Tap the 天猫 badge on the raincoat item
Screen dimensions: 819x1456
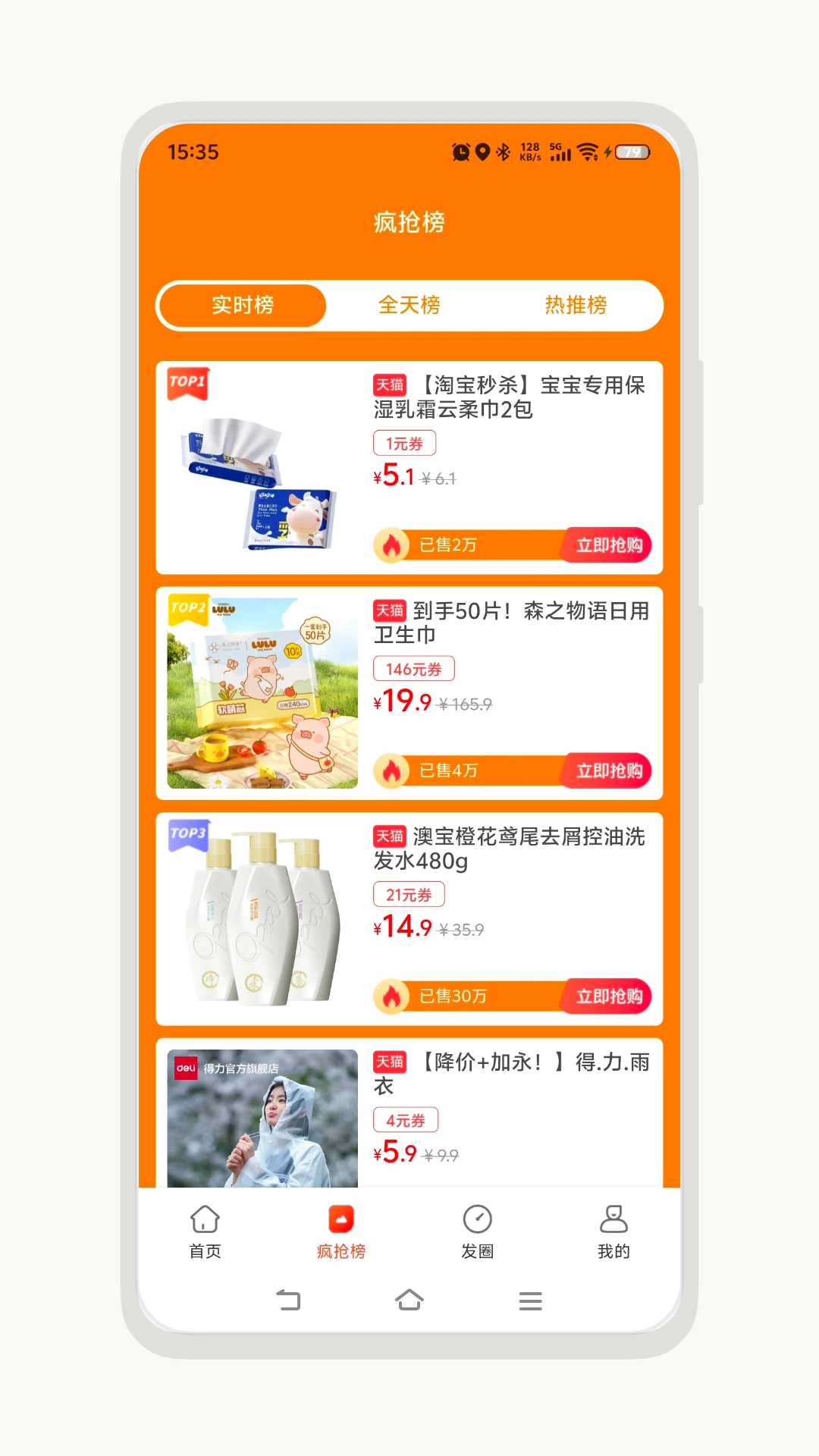tap(390, 1062)
